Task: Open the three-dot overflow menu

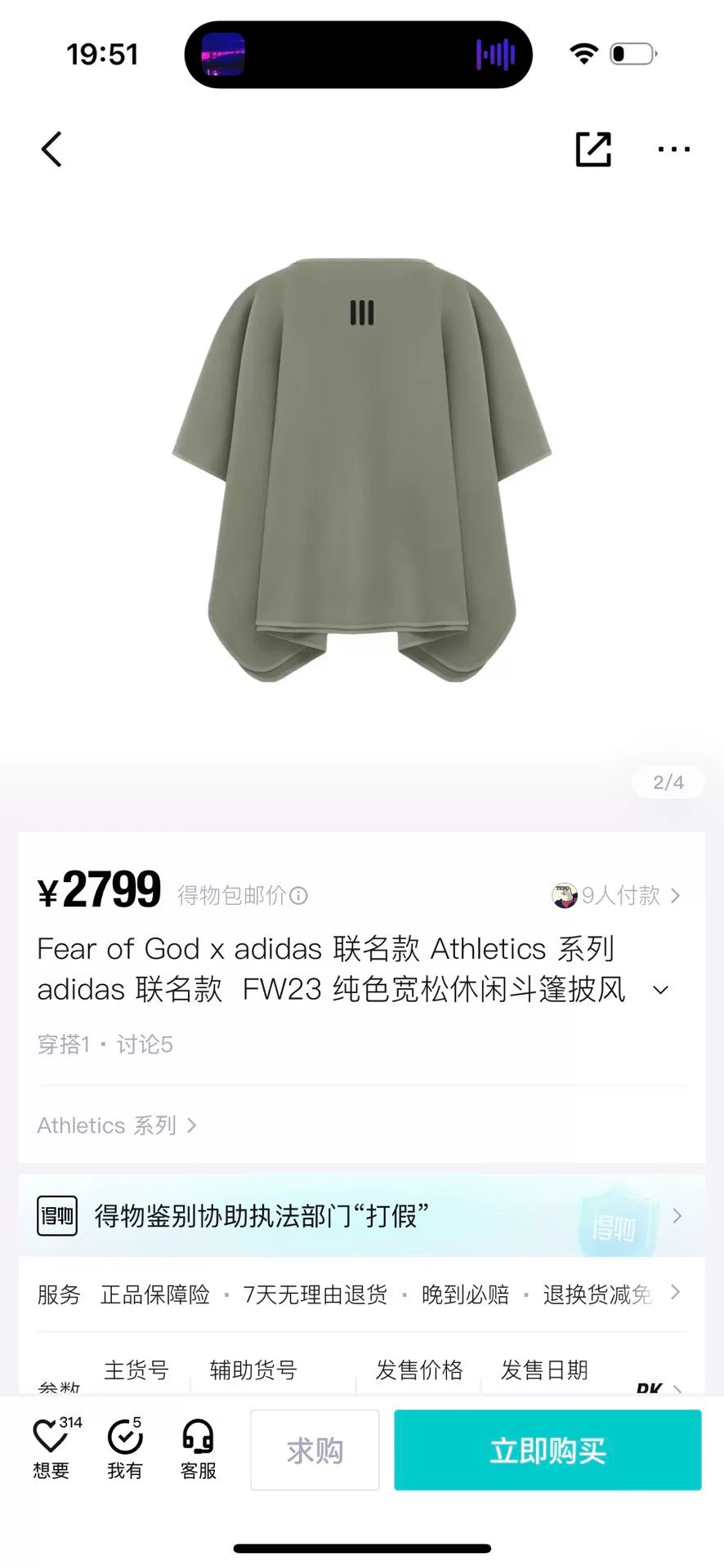Action: [x=673, y=149]
